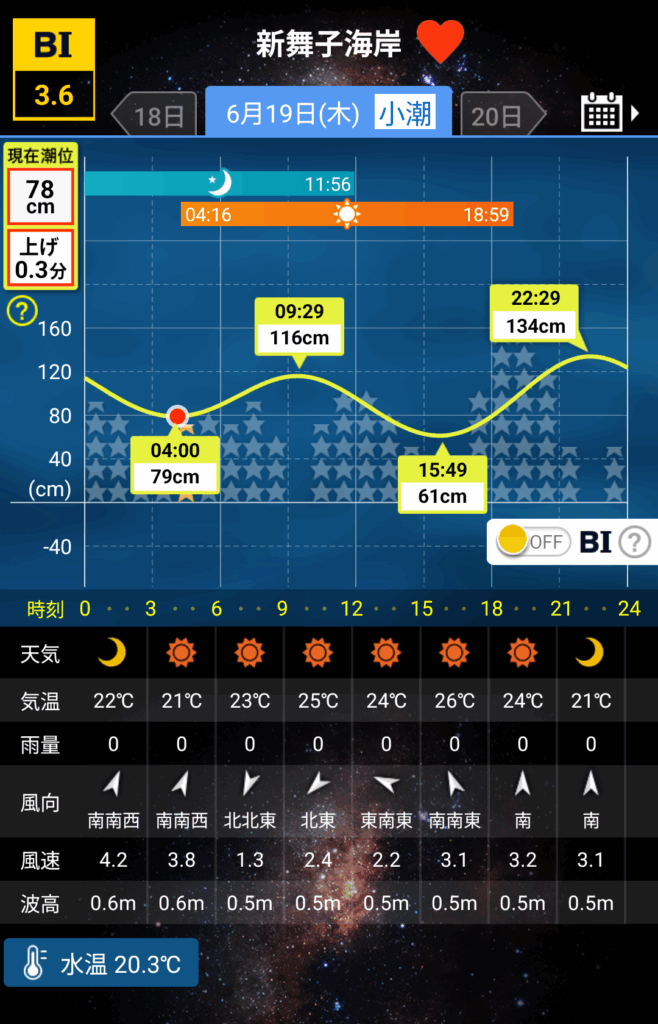Tap the 現在潮位 78cm tide level box

(x=41, y=196)
